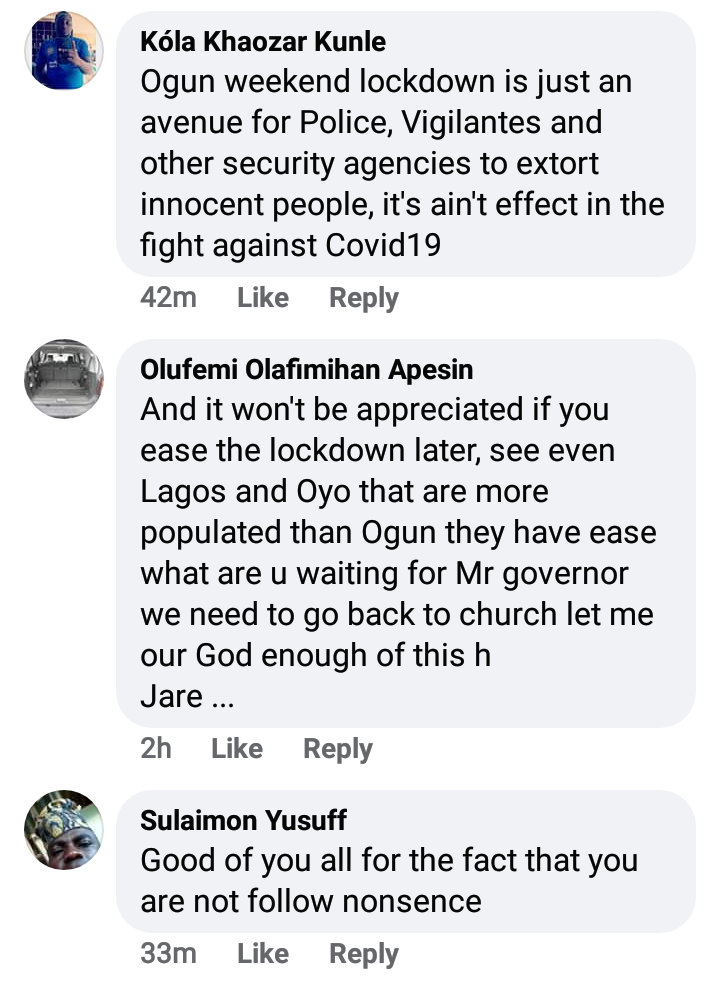Screen dimensions: 706x981
Task: Like Sulaimon Yusuff's comment
Action: [x=263, y=954]
